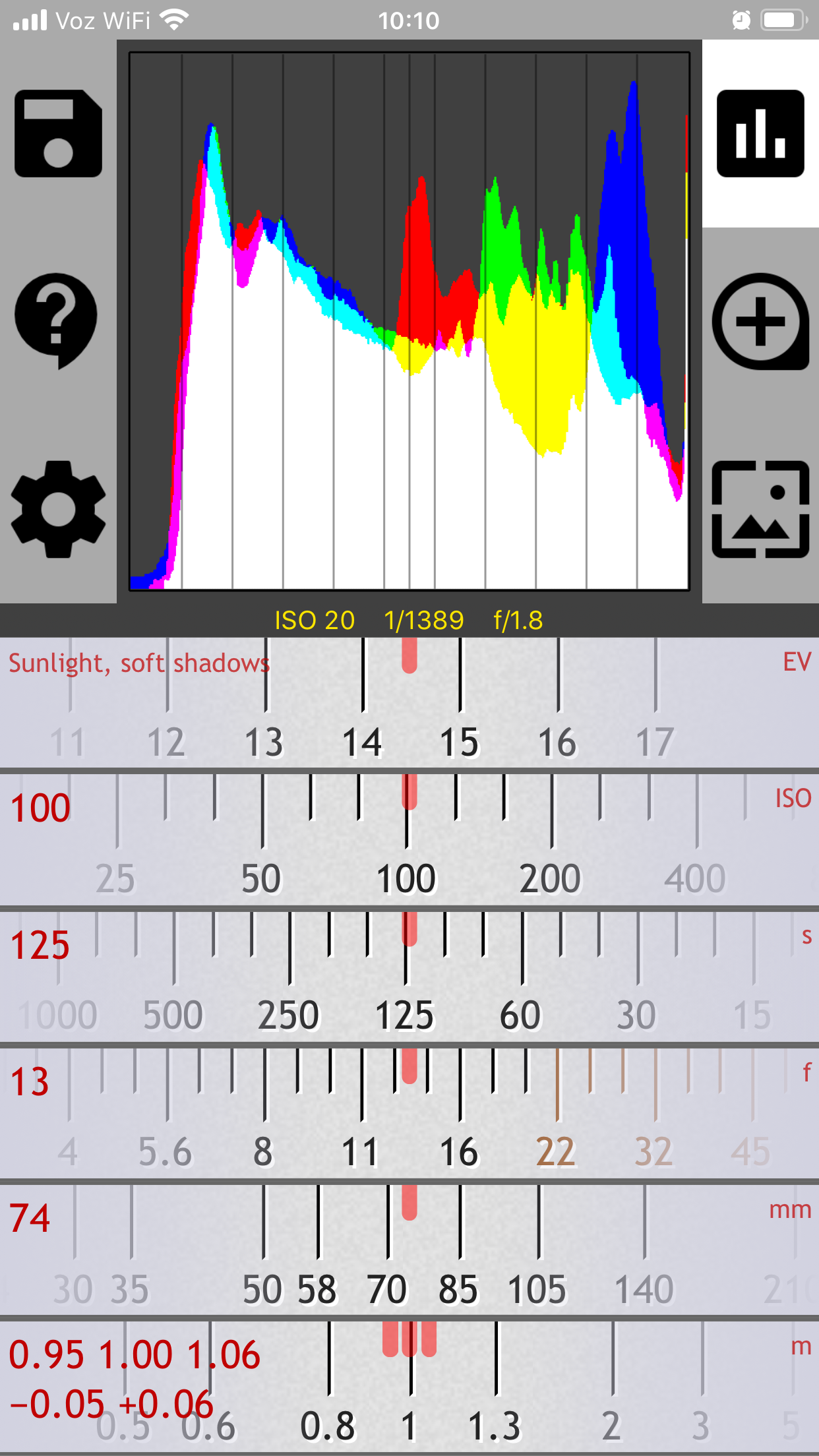Click the bar chart icon above the plus icon

point(760,134)
